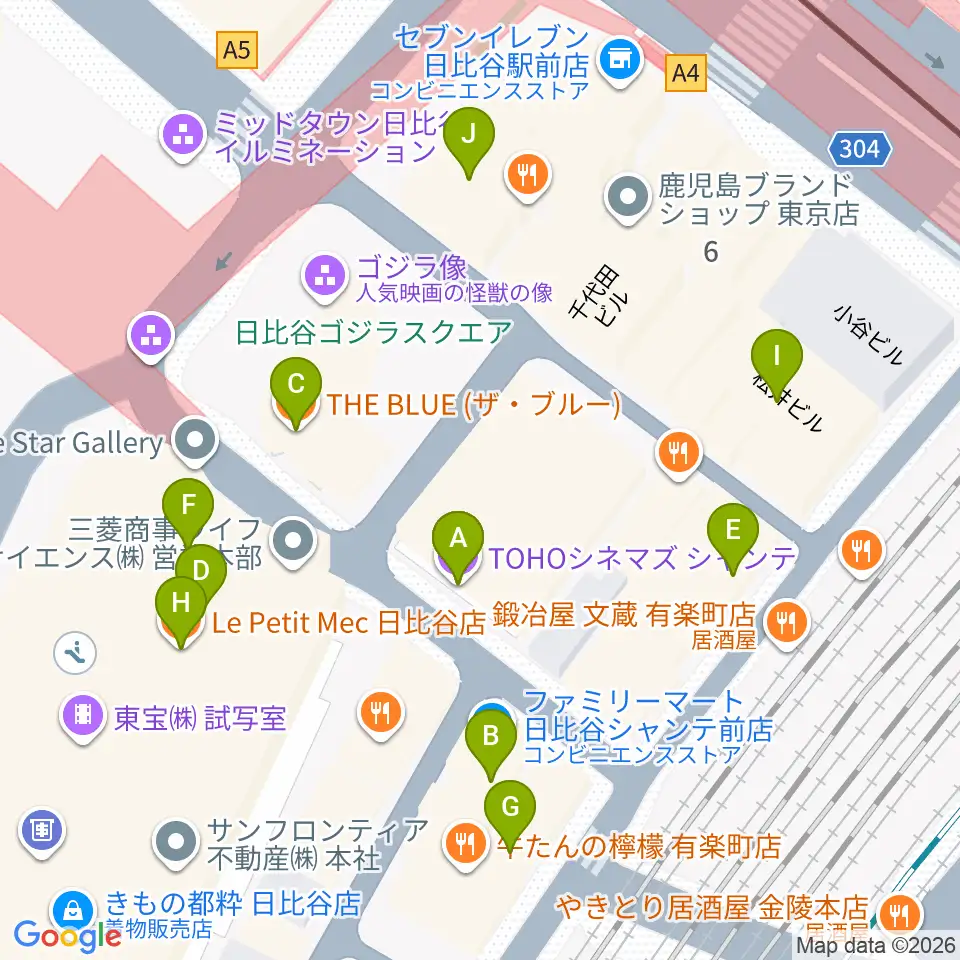The width and height of the screenshot is (960, 960).
Task: Select the green marker labeled E
Action: 733,535
